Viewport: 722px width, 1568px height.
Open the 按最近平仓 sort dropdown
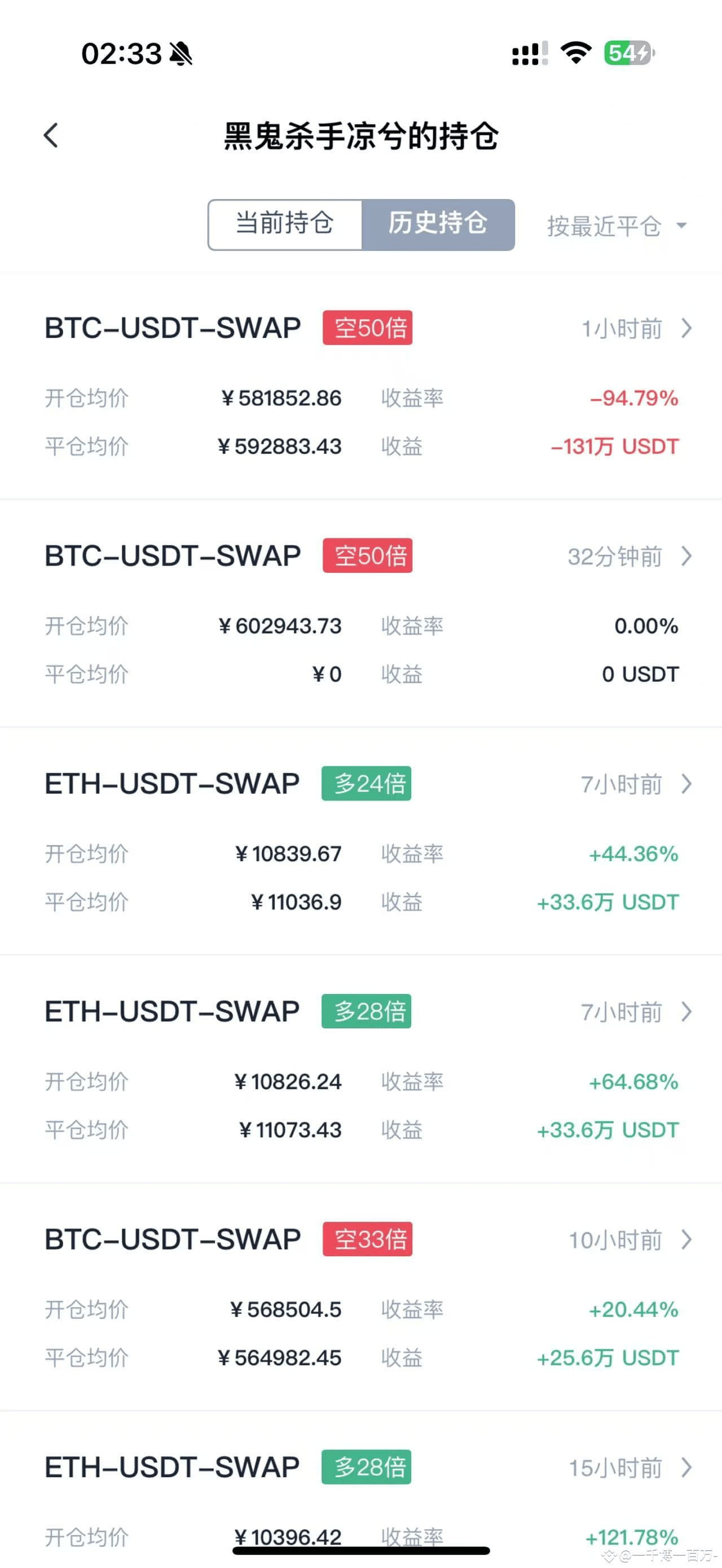coord(617,226)
